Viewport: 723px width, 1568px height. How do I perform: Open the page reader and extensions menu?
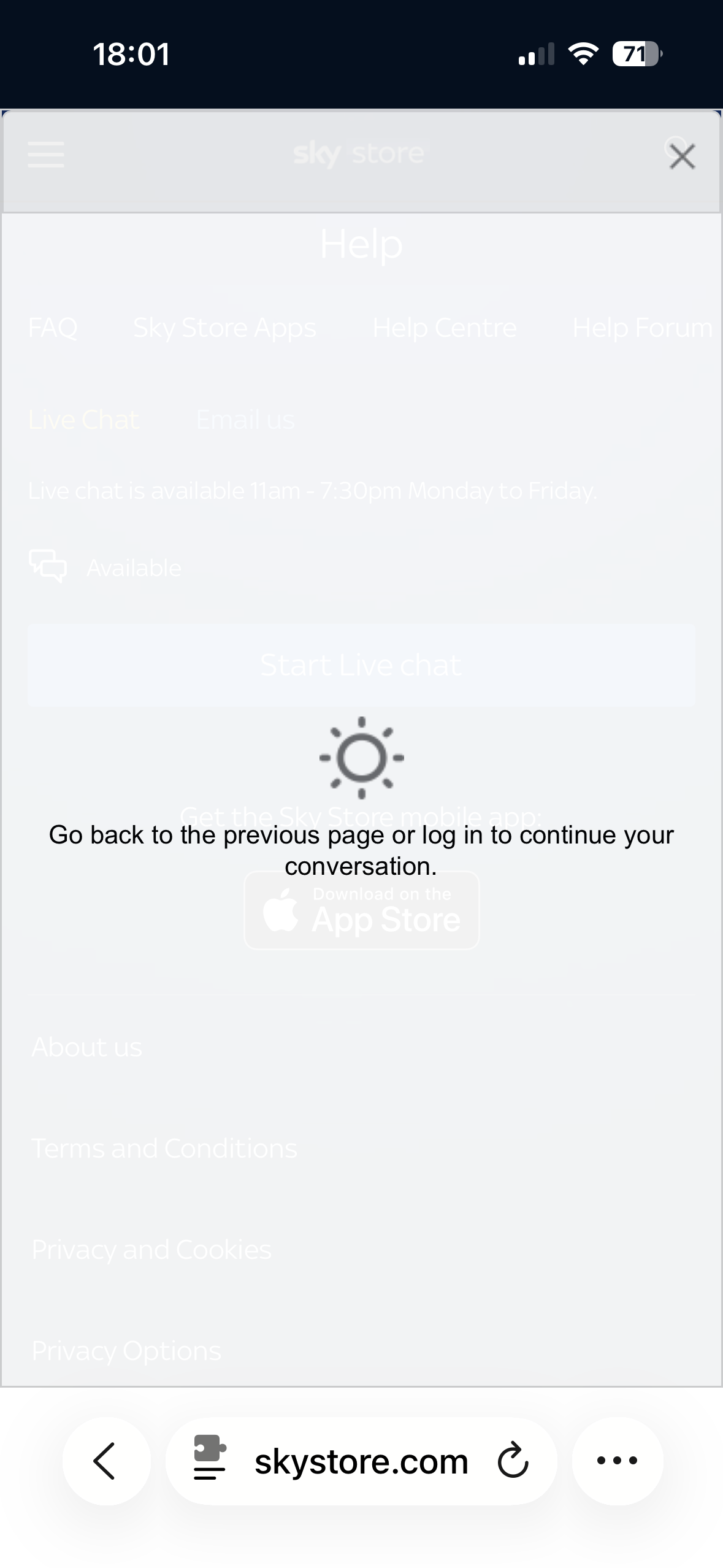click(x=210, y=1461)
